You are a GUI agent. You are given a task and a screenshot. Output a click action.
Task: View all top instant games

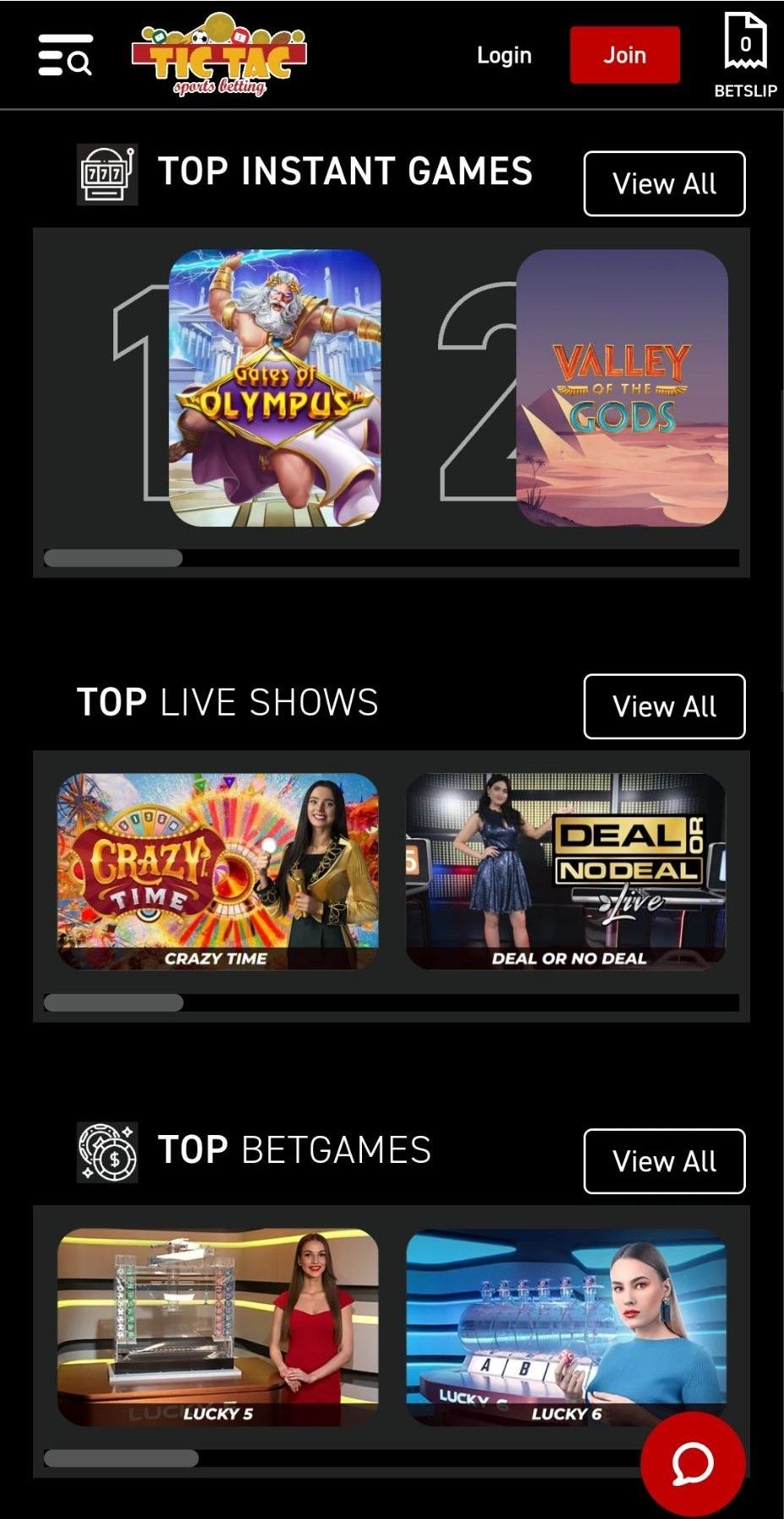point(664,184)
